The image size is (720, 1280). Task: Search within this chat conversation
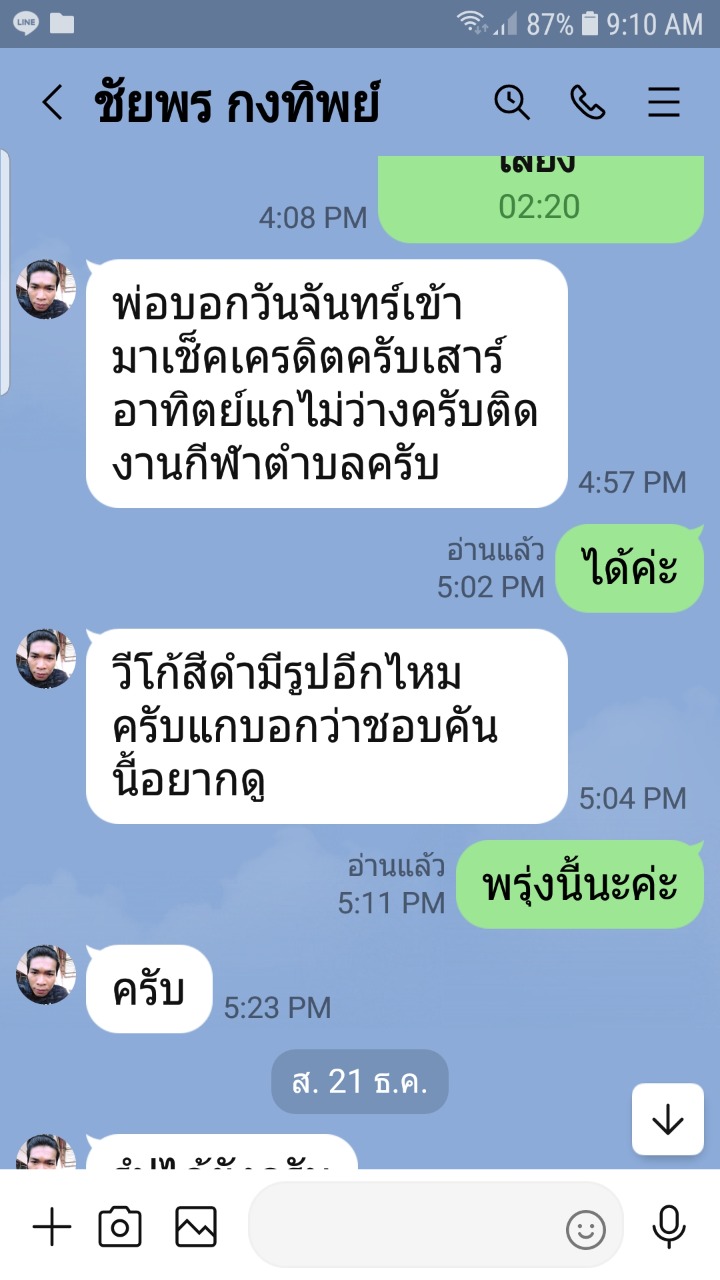click(x=512, y=102)
